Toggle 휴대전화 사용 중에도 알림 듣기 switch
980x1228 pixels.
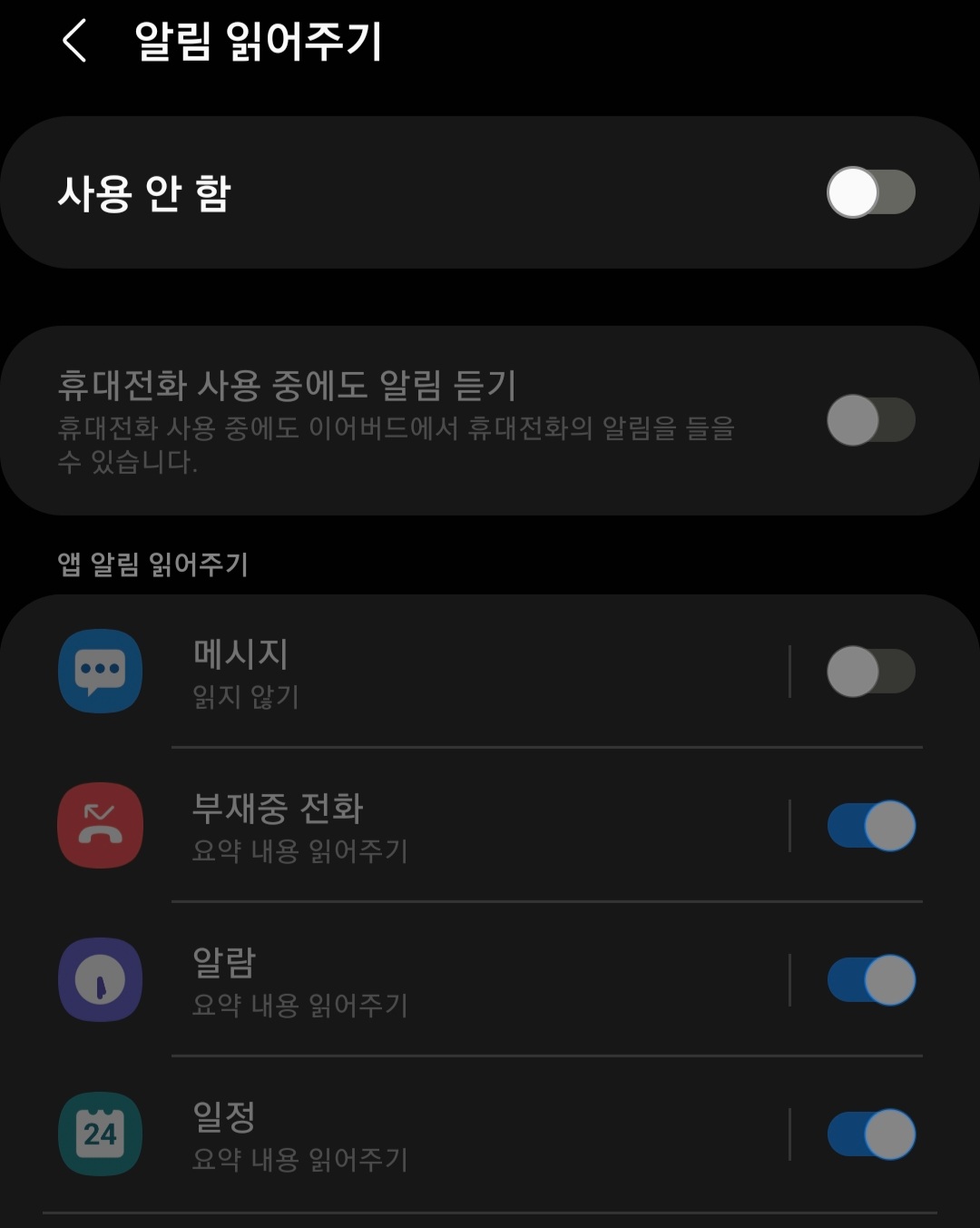tap(869, 420)
